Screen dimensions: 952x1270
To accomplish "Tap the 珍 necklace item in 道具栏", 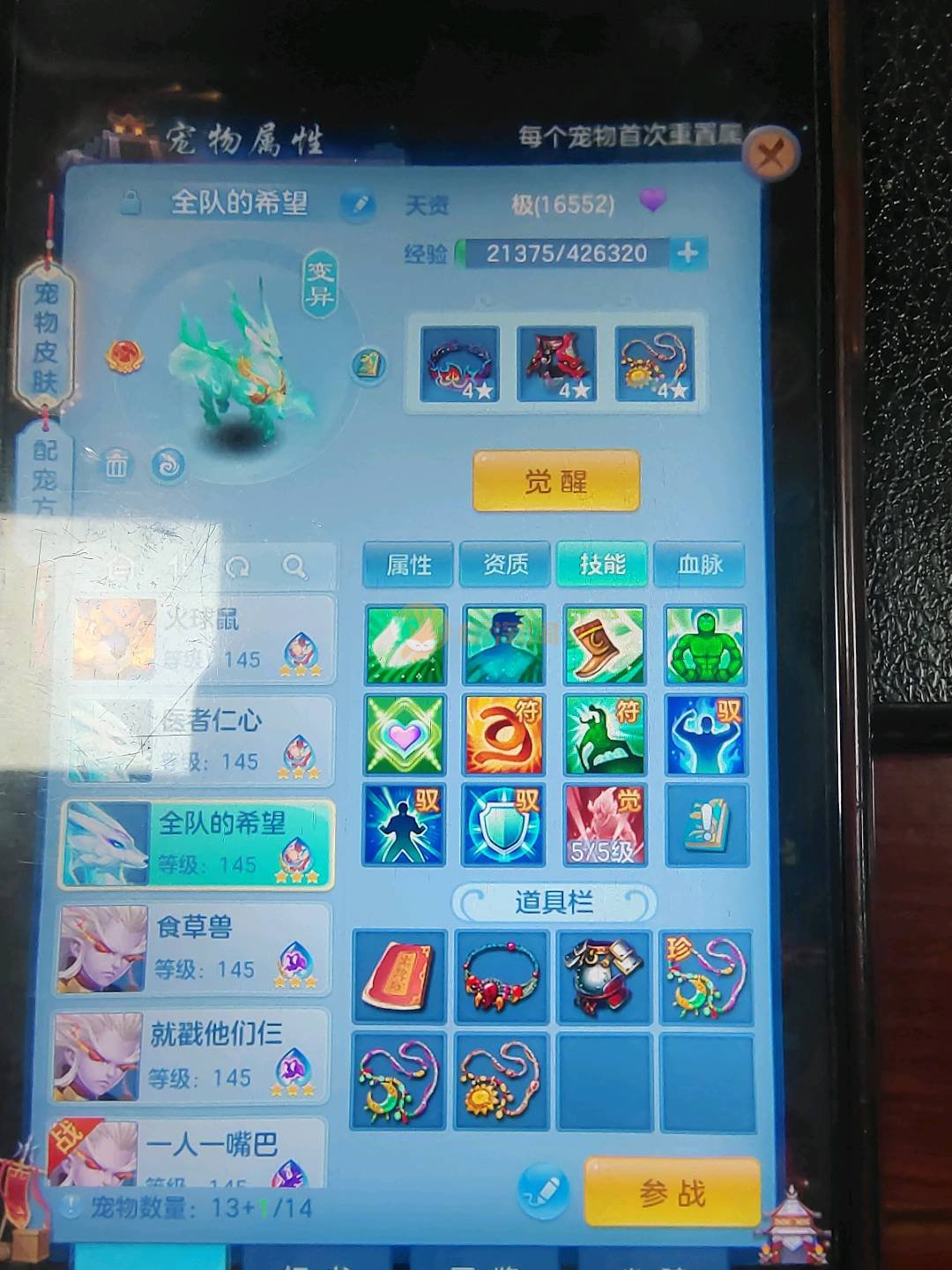I will coord(705,976).
